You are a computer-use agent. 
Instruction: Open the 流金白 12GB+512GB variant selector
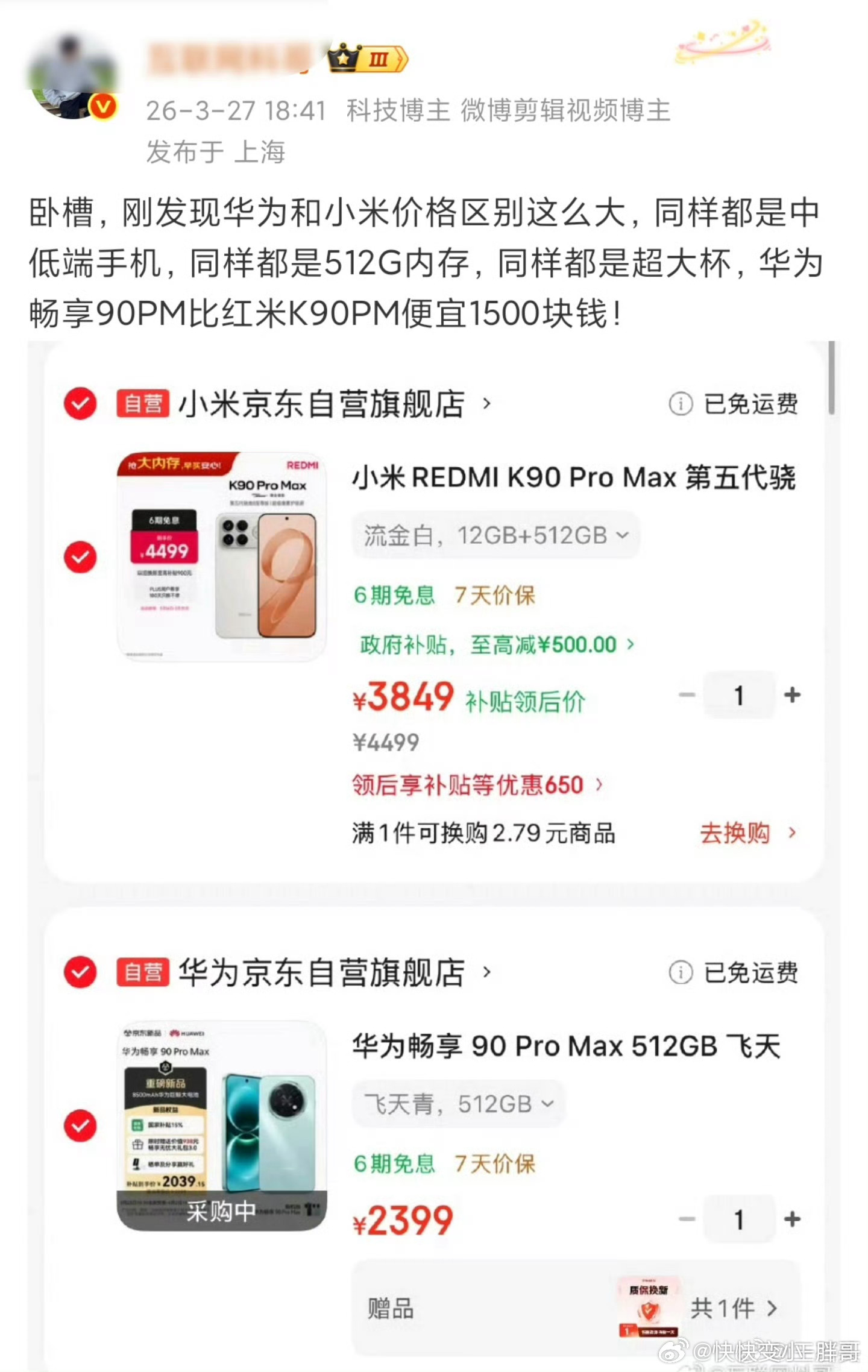(495, 536)
